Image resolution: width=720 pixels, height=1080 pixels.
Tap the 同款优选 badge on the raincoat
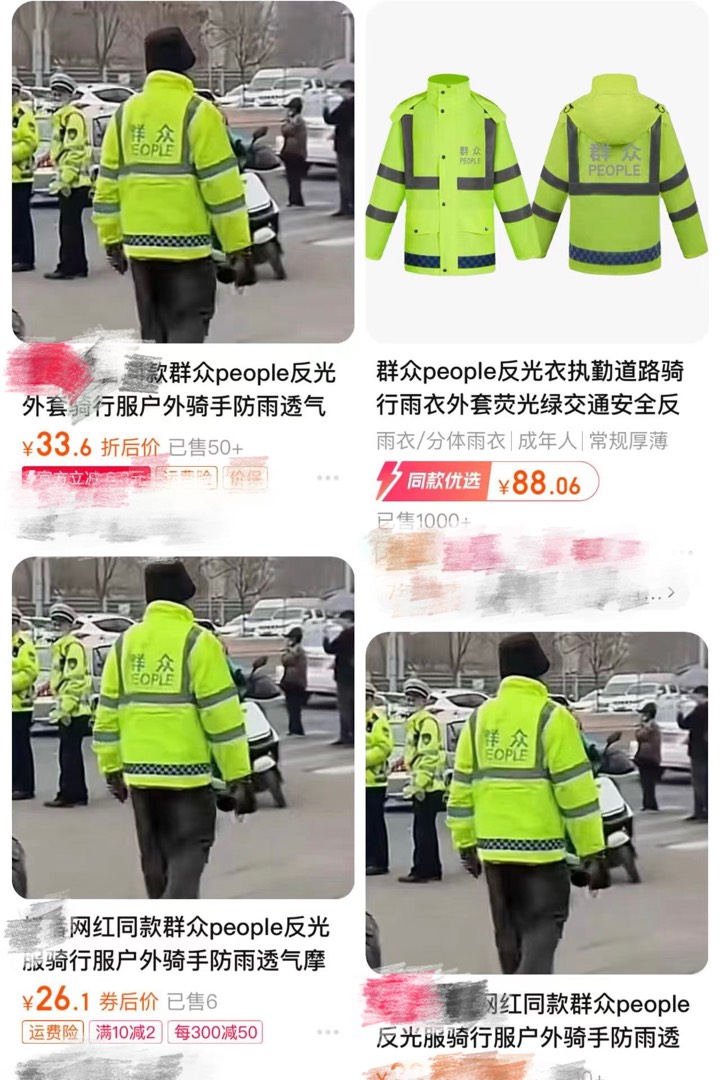[432, 482]
